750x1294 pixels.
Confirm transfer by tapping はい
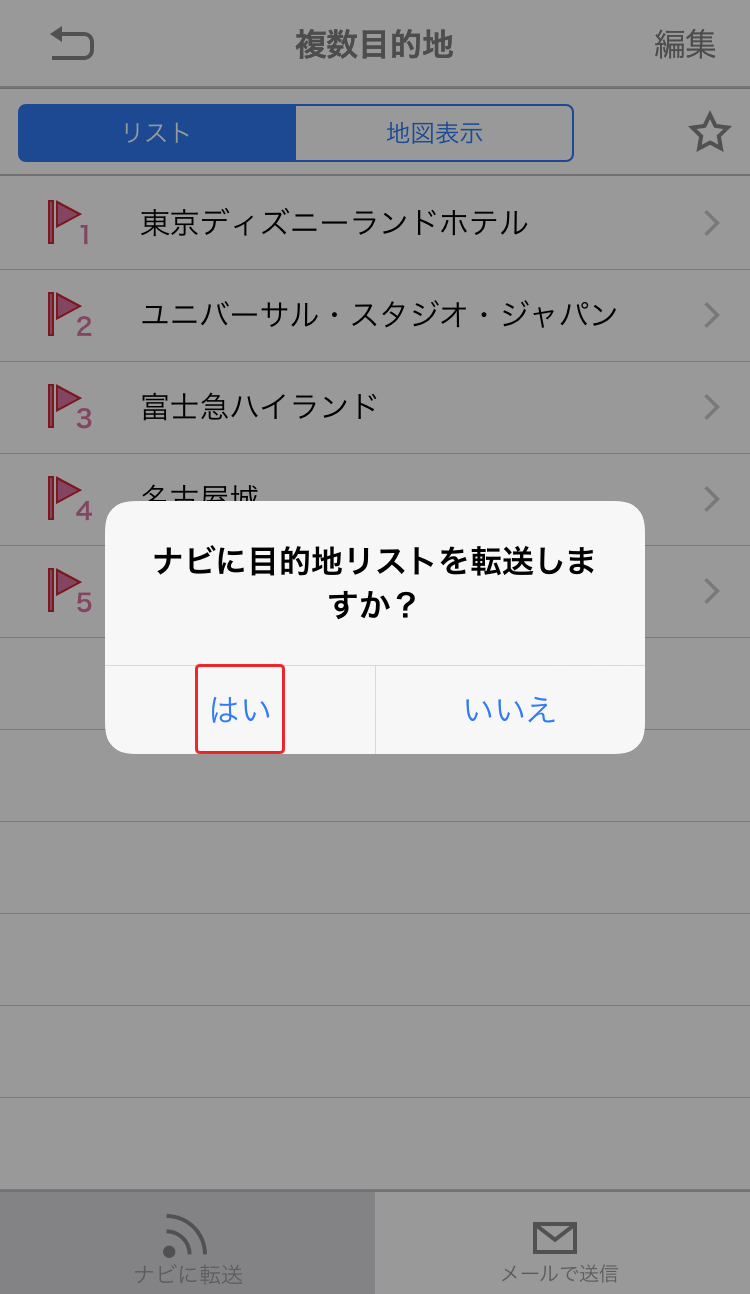pos(240,709)
